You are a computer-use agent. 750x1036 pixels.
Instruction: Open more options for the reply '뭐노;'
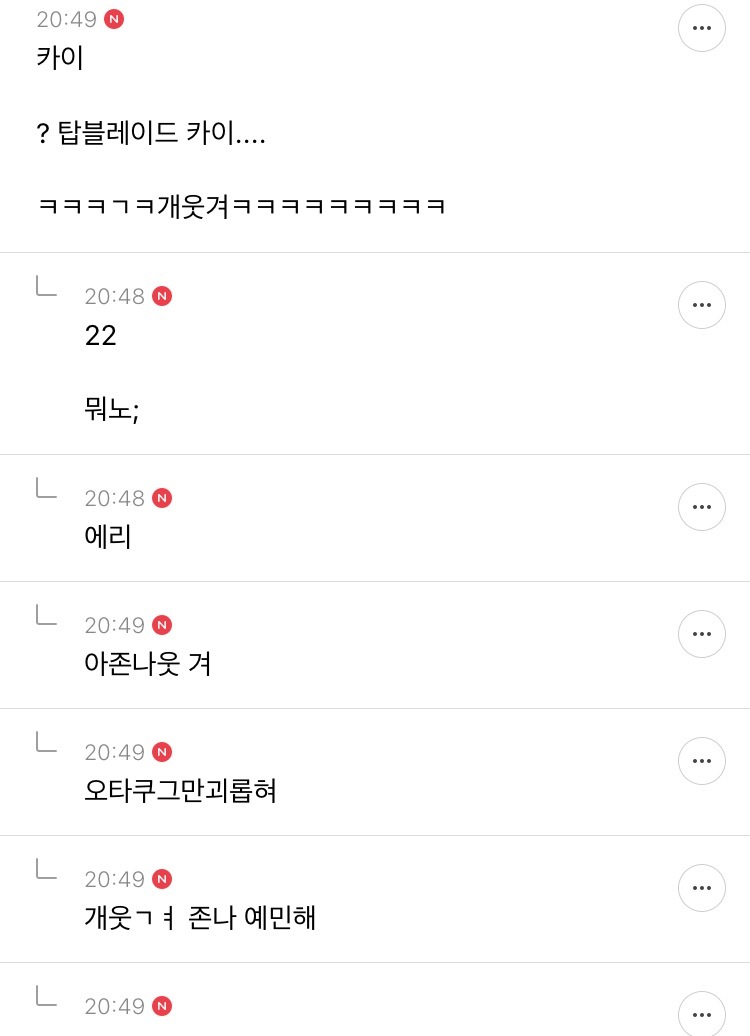[702, 305]
